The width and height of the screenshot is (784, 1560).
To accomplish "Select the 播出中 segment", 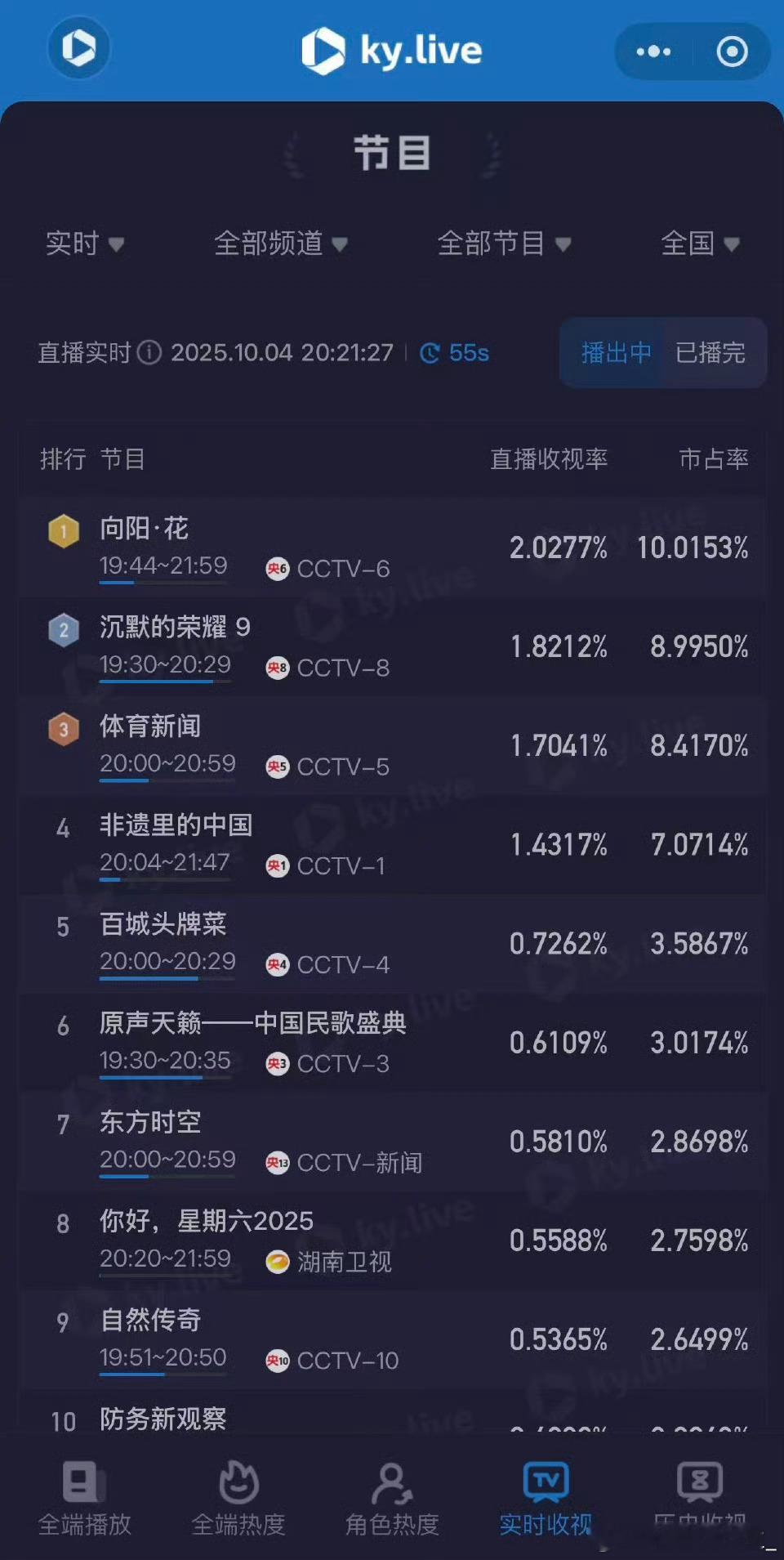I will 616,352.
